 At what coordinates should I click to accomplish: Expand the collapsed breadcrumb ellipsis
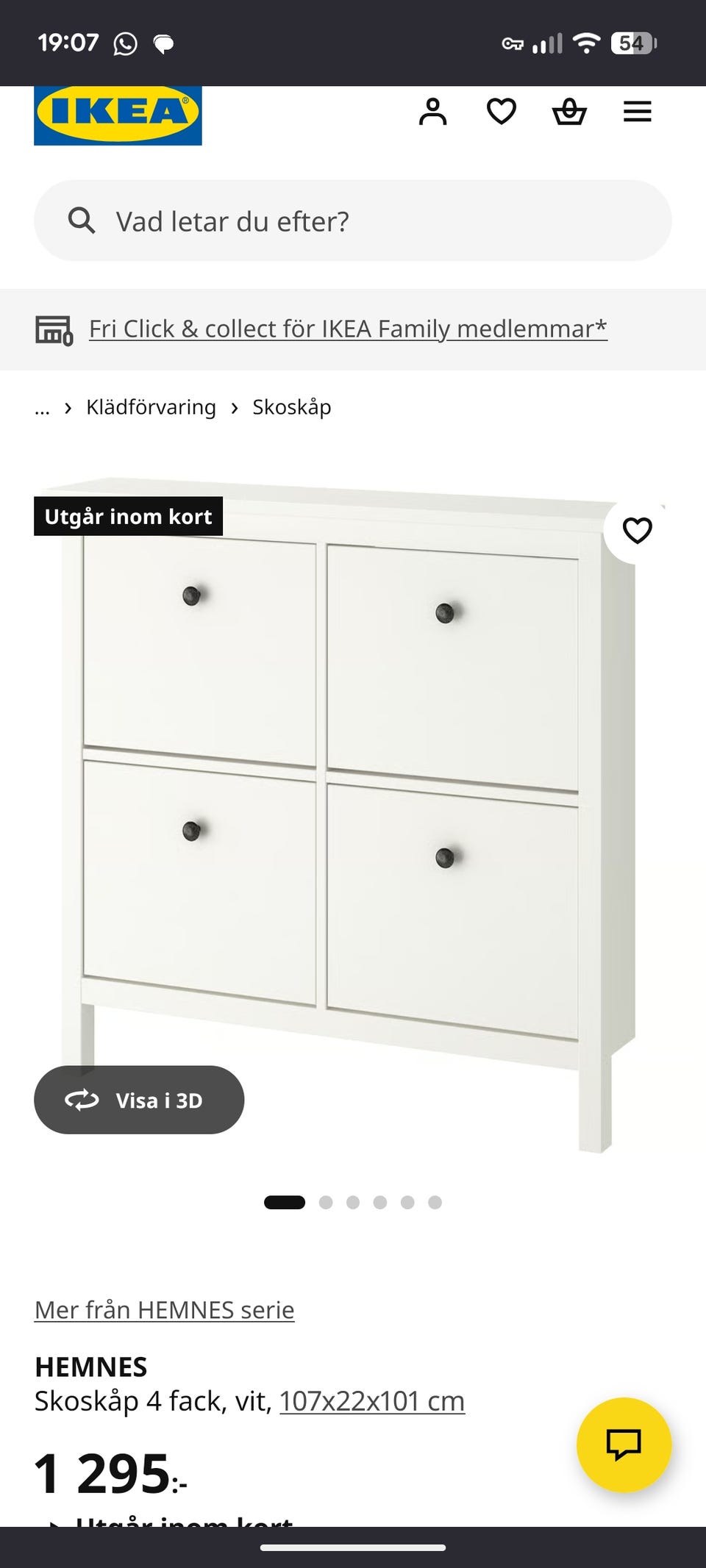click(42, 409)
